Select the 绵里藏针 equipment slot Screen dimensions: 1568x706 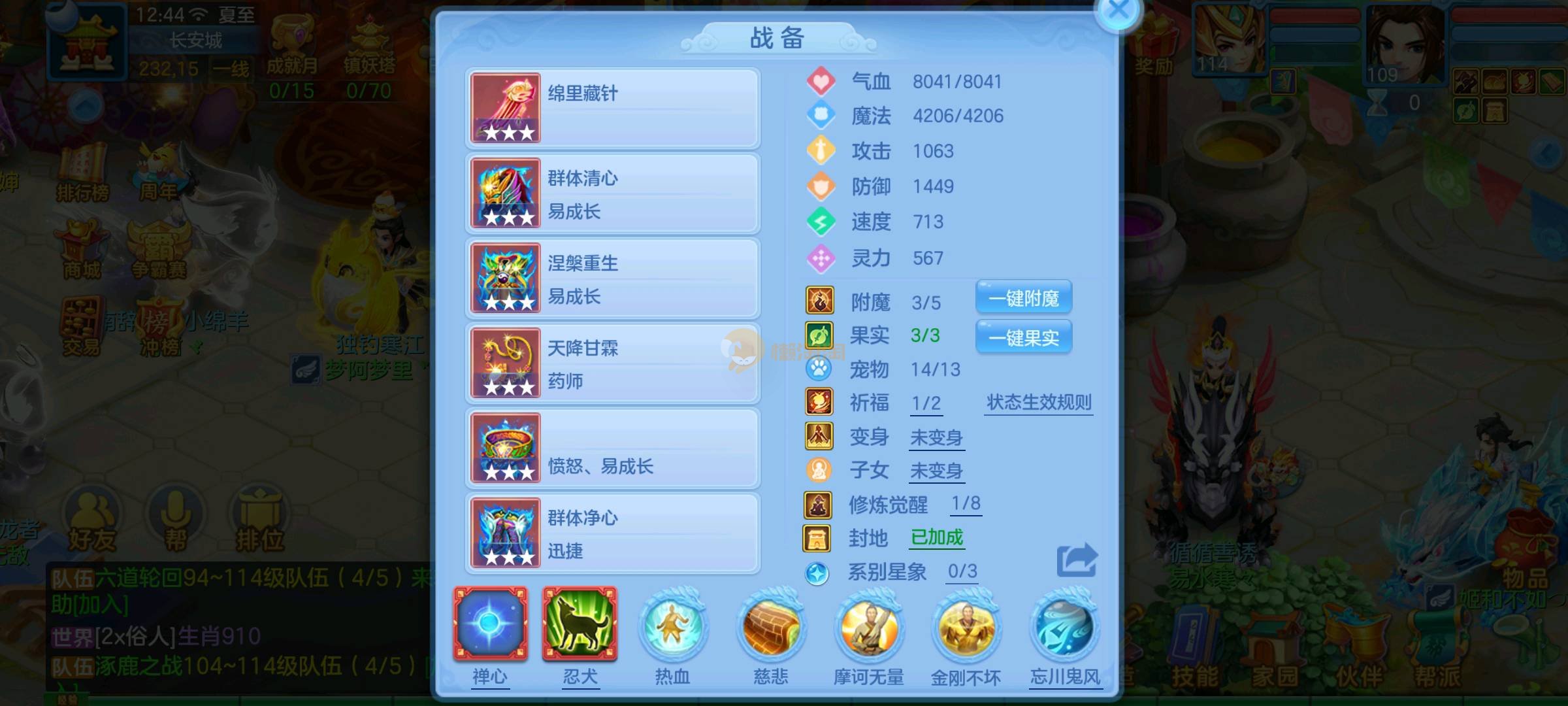612,109
